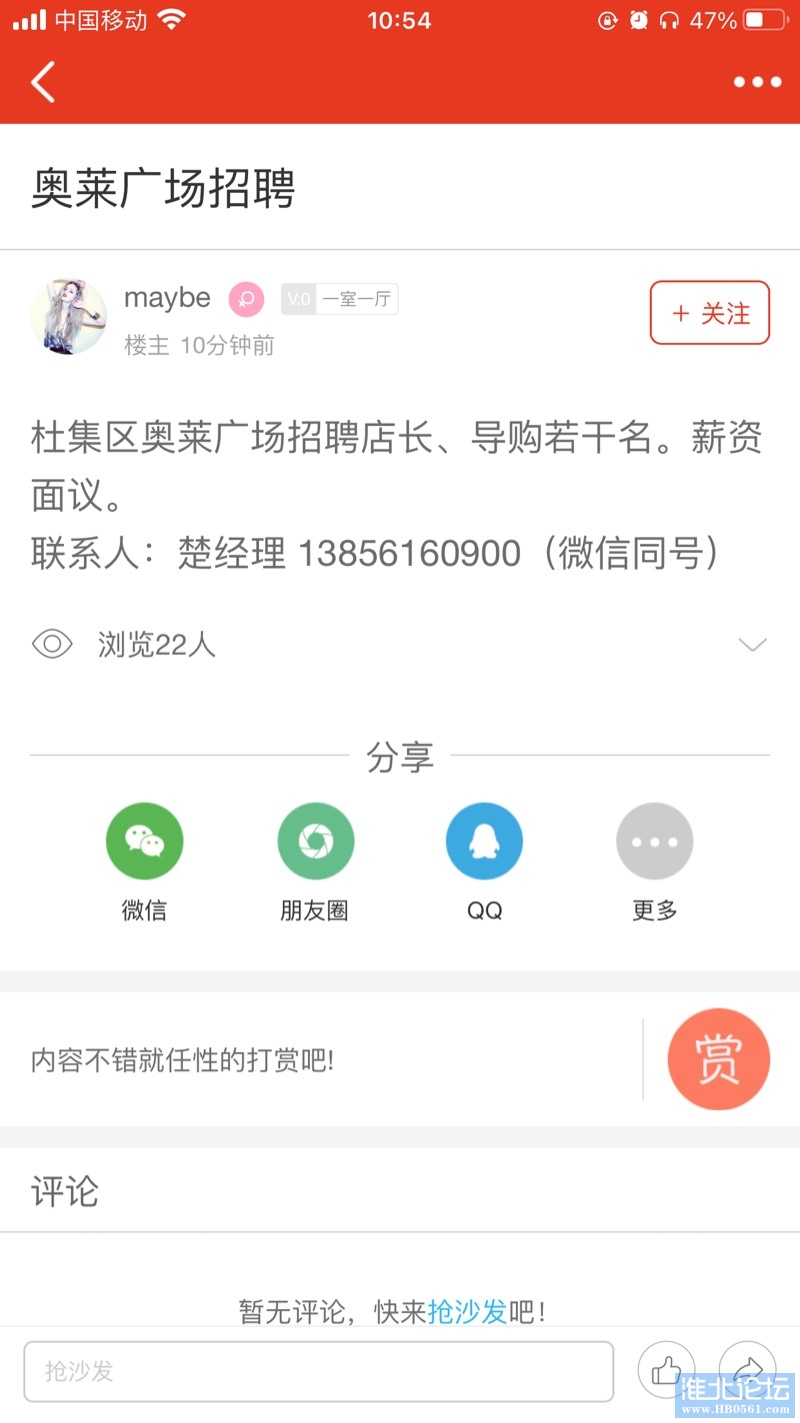Image resolution: width=800 pixels, height=1423 pixels.
Task: Follow the poster with the 关注 button
Action: click(x=710, y=313)
